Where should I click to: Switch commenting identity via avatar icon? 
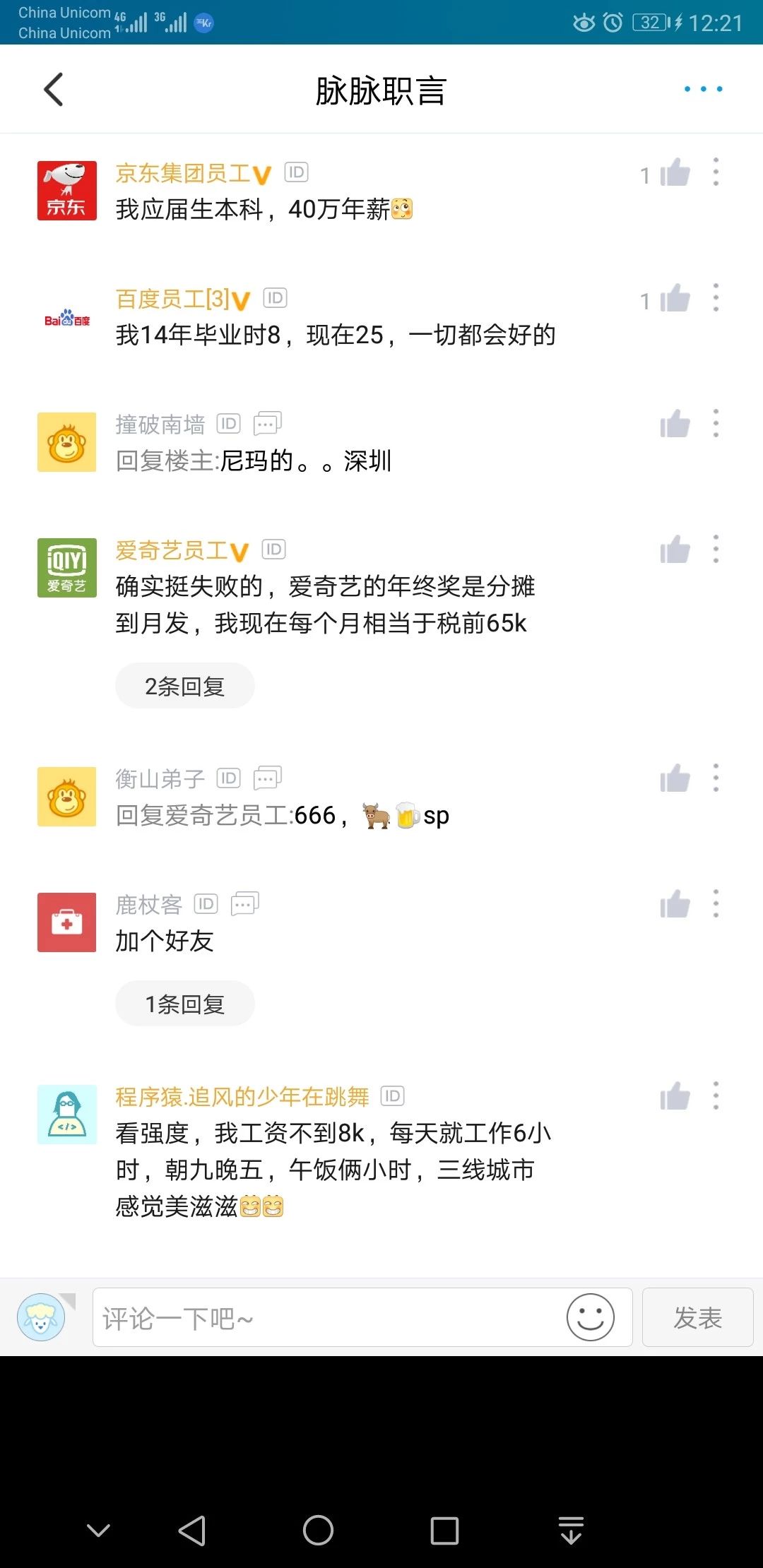pyautogui.click(x=42, y=1317)
